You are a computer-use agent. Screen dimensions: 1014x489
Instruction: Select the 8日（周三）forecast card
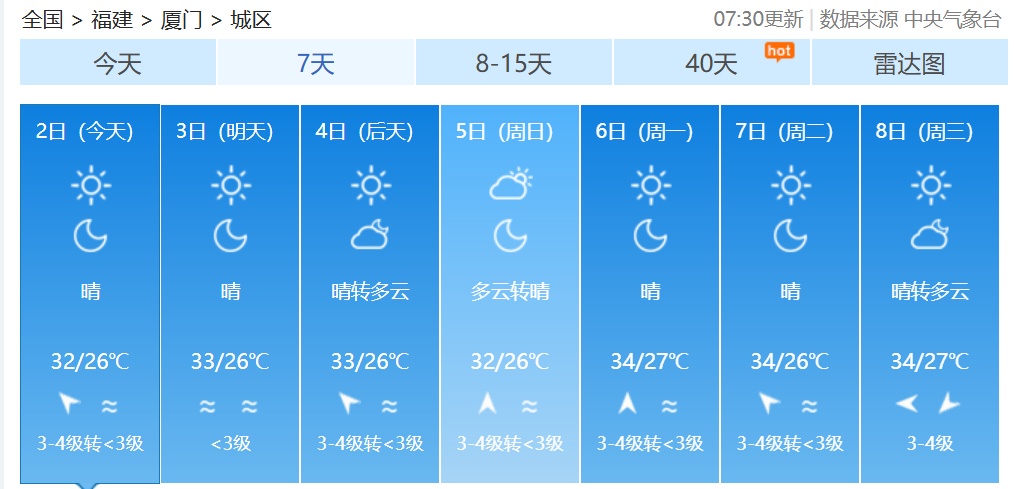930,292
